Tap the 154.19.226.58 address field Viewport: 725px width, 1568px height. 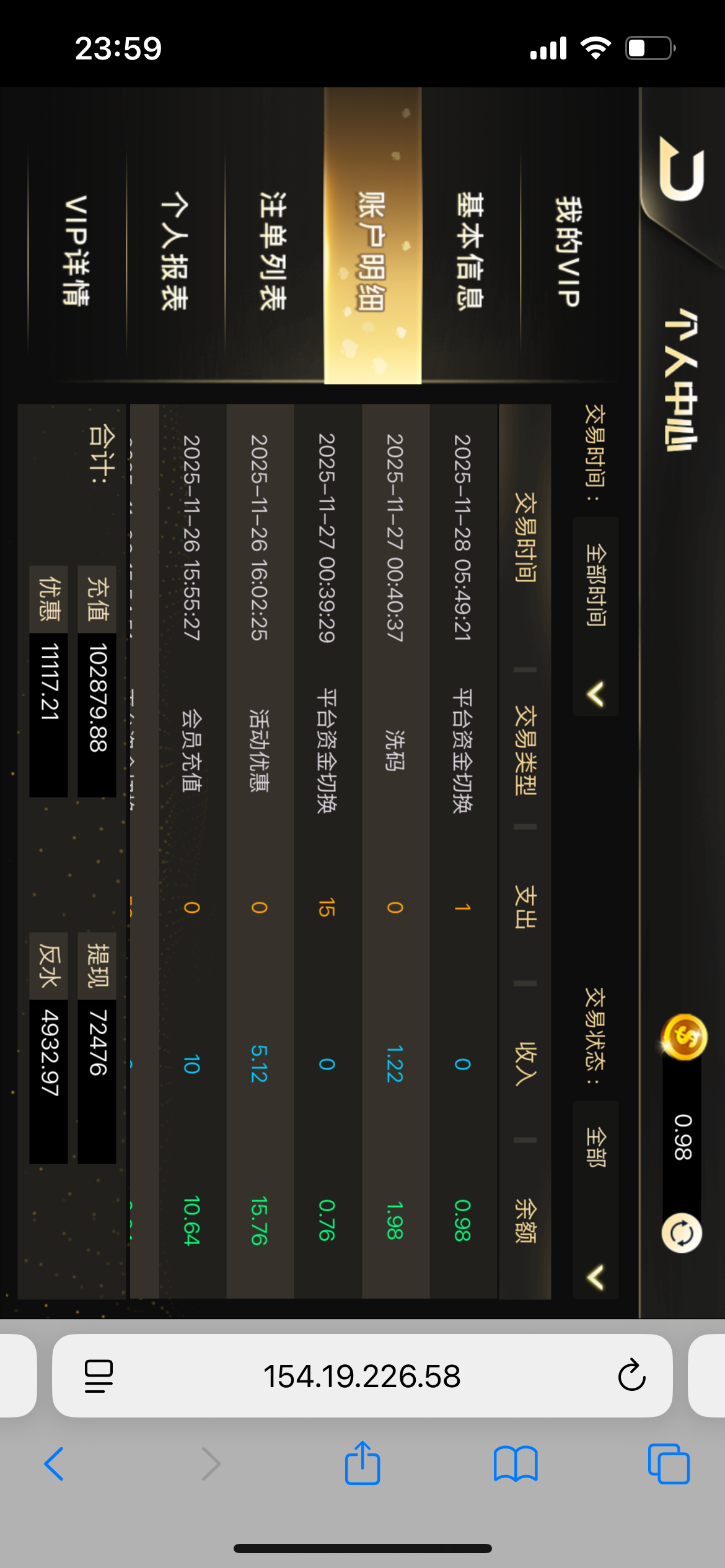click(362, 1376)
